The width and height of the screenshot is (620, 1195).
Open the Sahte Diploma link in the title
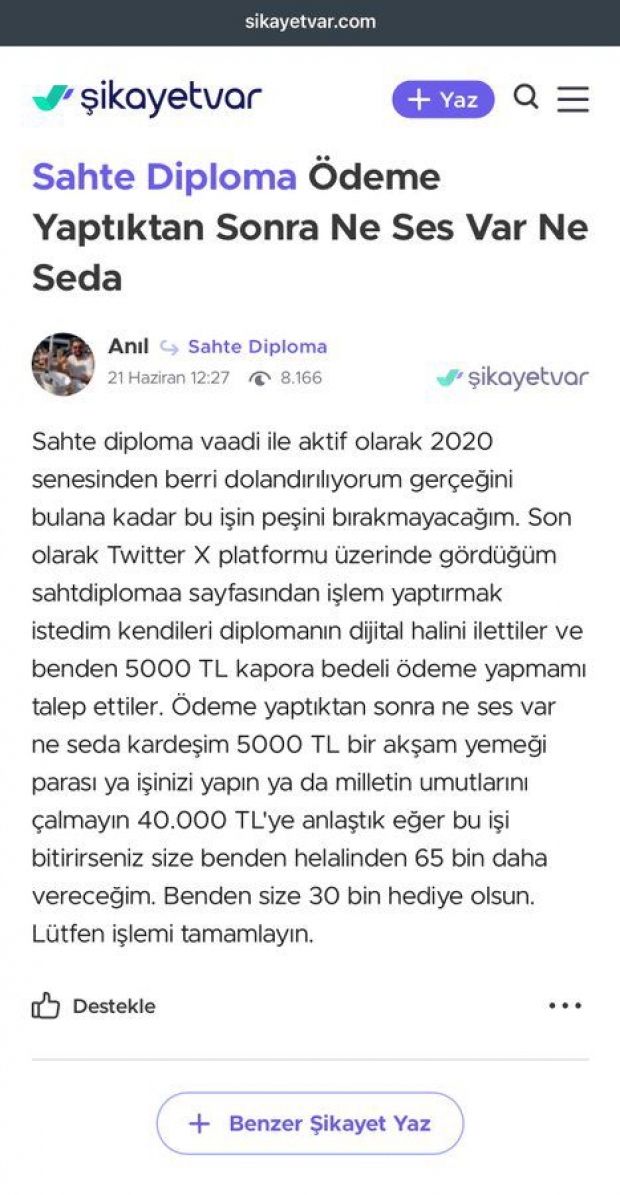(x=165, y=177)
